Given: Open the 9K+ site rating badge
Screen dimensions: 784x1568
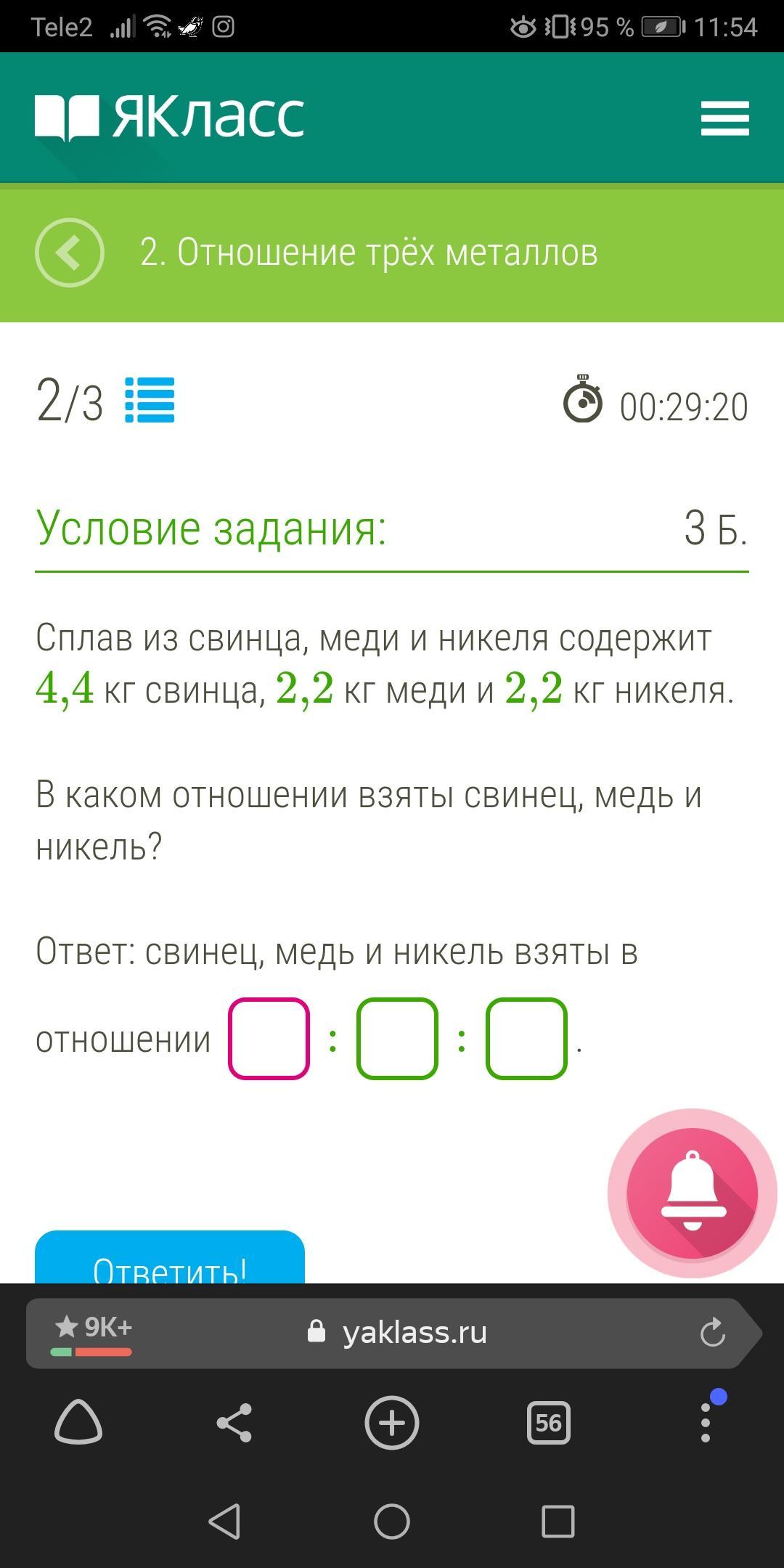Looking at the screenshot, I should pos(92,1333).
